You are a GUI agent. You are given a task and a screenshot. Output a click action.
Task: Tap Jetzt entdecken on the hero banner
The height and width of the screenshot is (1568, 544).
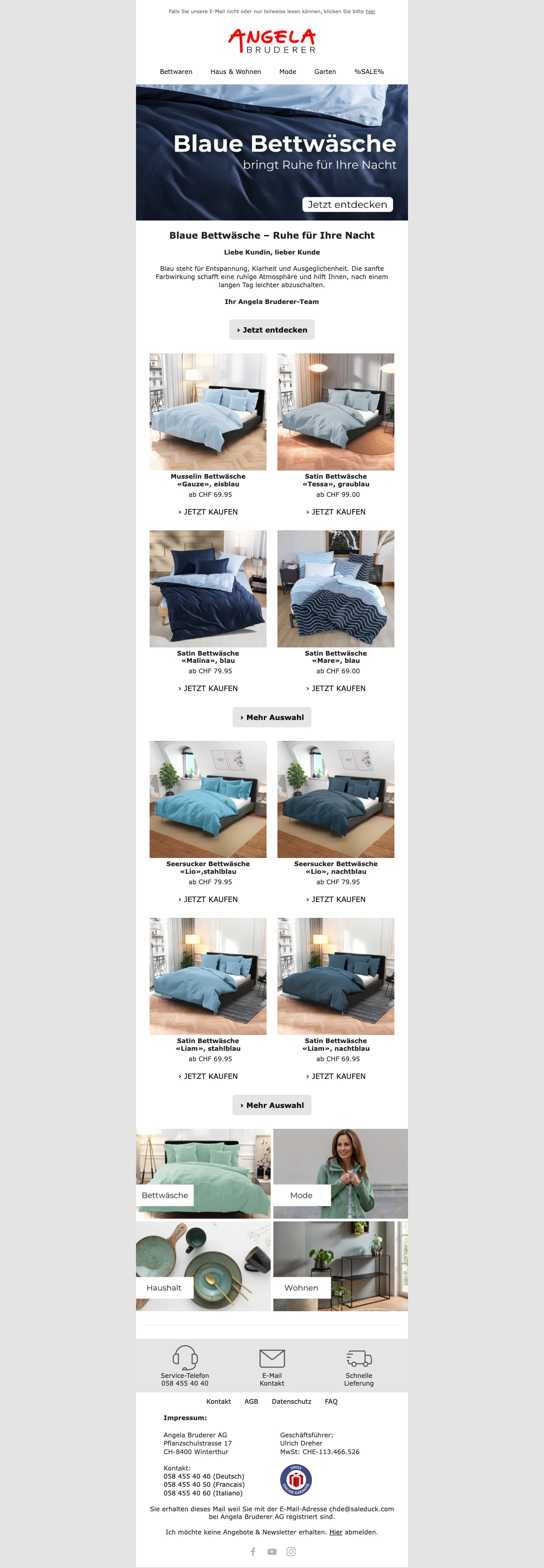point(347,205)
